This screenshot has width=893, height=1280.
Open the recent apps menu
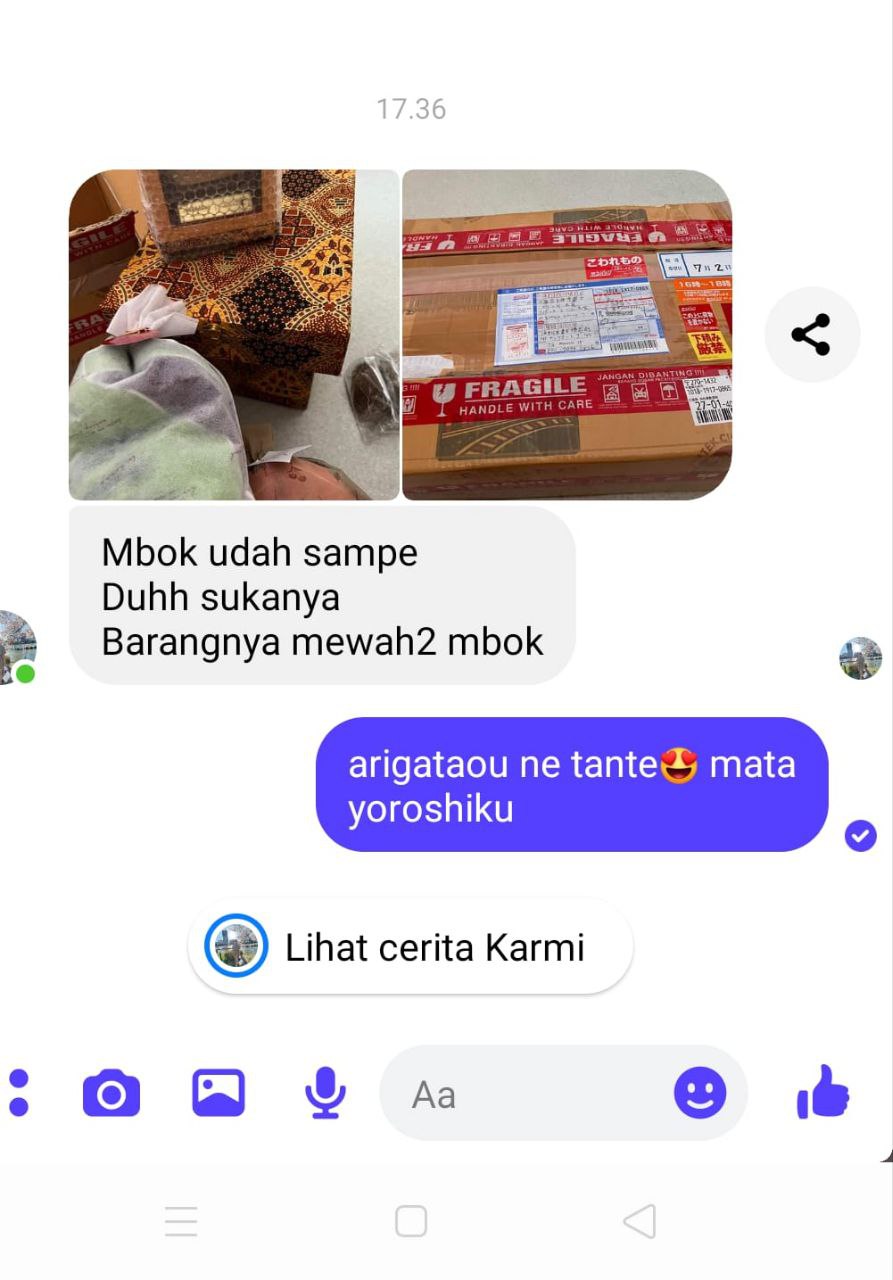(181, 1221)
